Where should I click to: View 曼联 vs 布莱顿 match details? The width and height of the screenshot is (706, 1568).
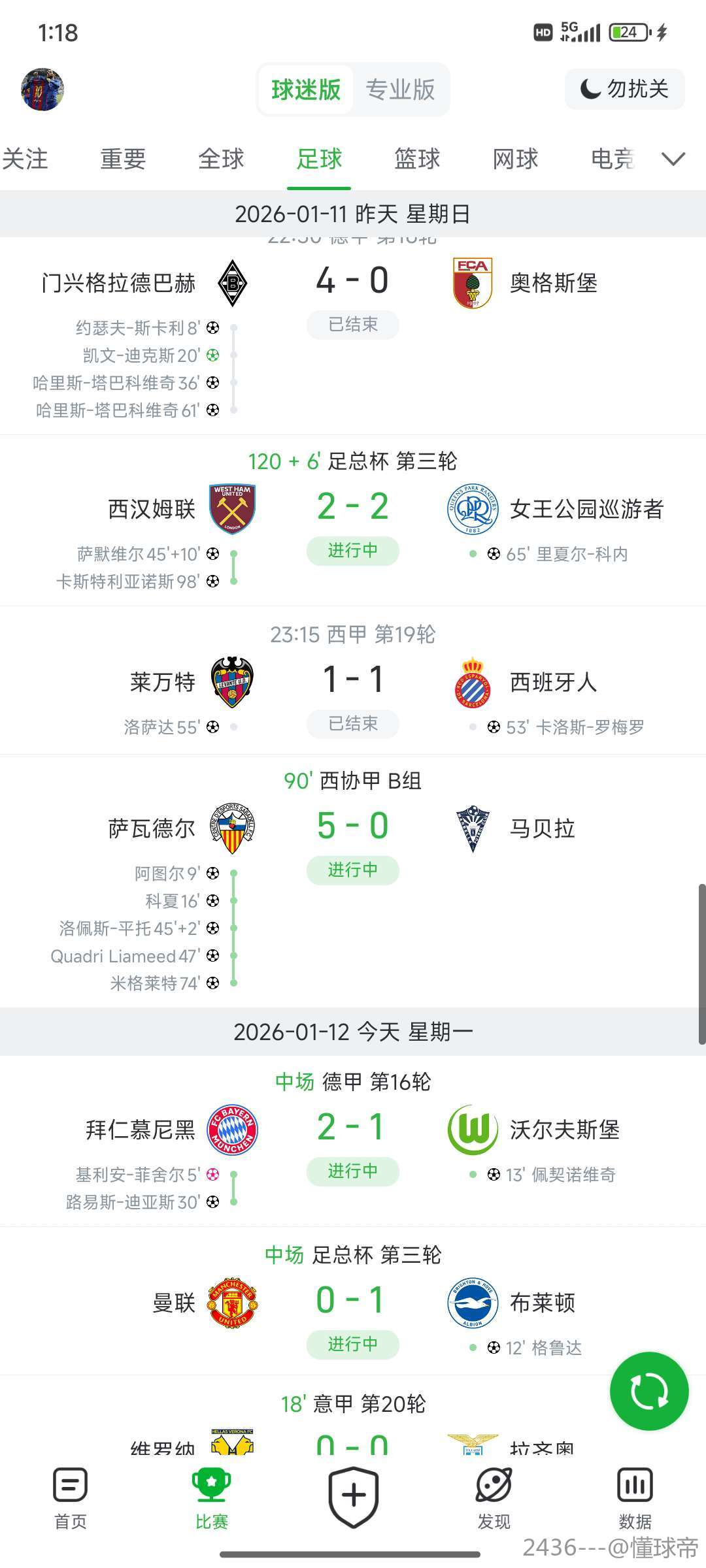(x=352, y=1301)
